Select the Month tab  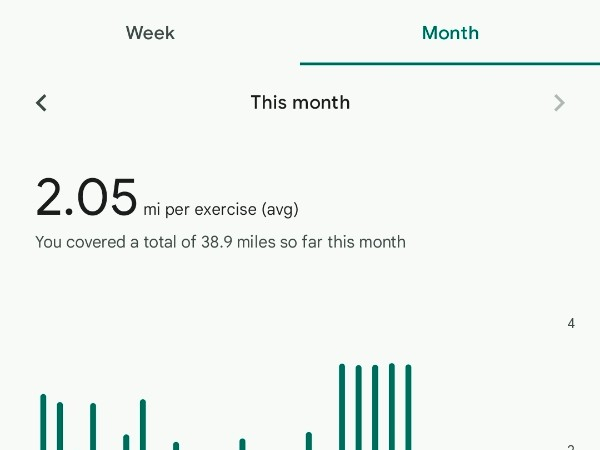point(450,33)
